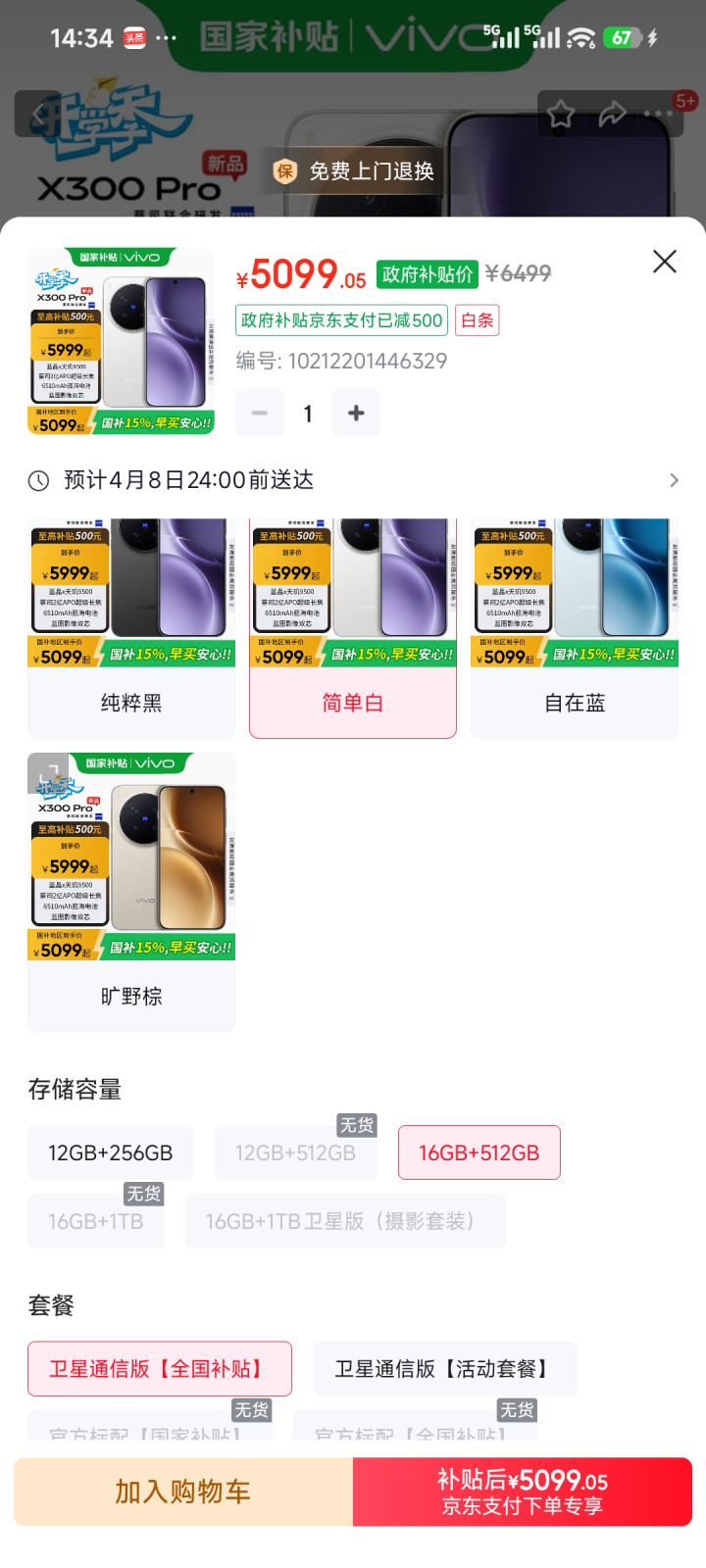Select the 纯粹黑 color option
706x1568 pixels.
(x=131, y=628)
